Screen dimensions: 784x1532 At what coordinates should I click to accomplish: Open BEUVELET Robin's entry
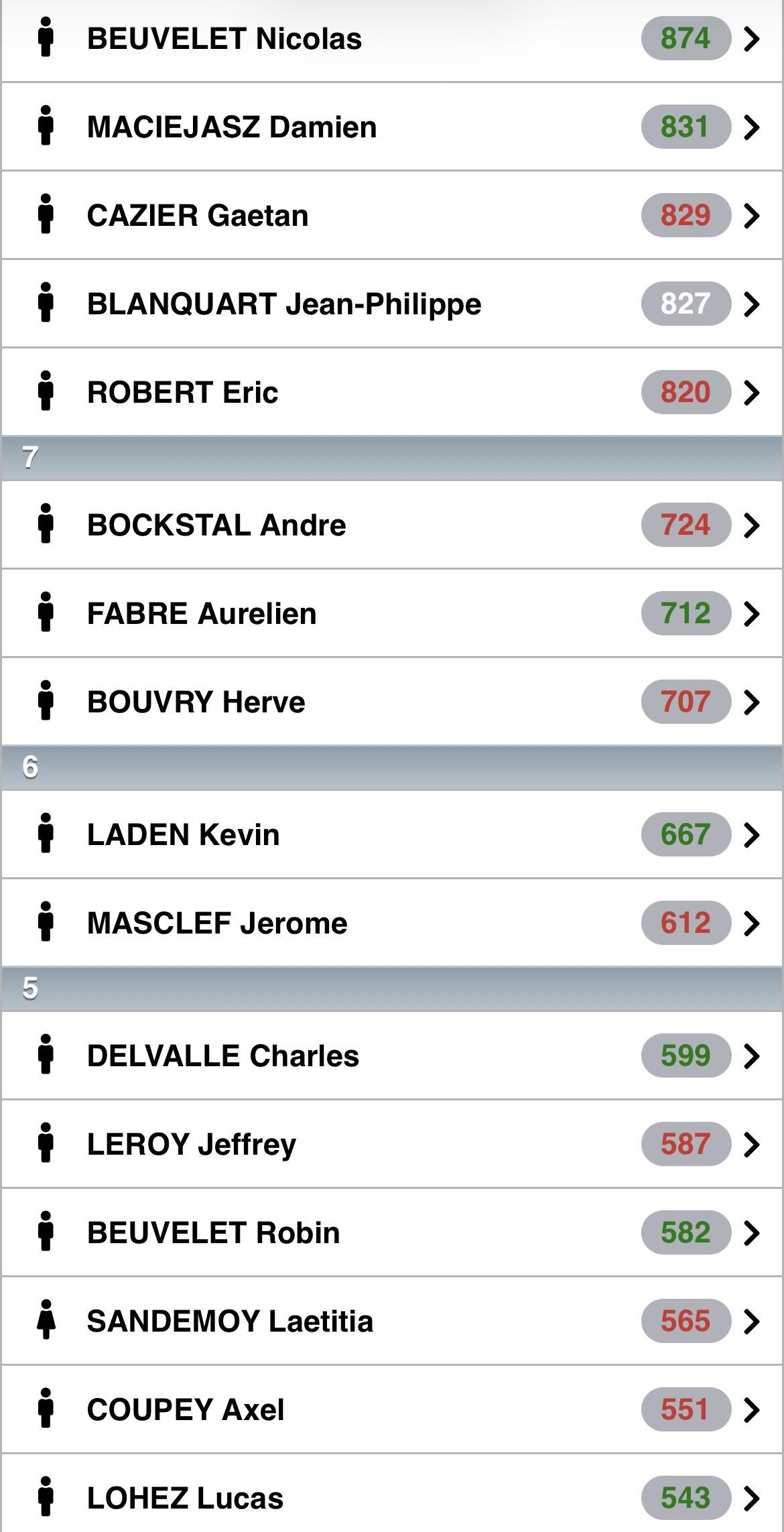(392, 1233)
